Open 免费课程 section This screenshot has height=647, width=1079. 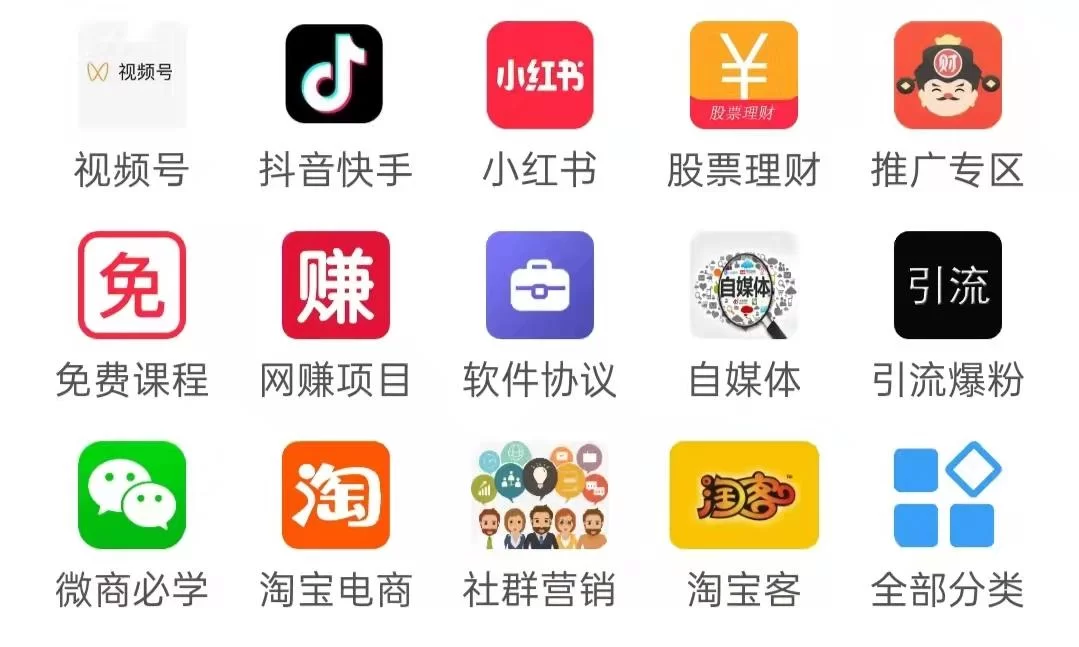(132, 286)
